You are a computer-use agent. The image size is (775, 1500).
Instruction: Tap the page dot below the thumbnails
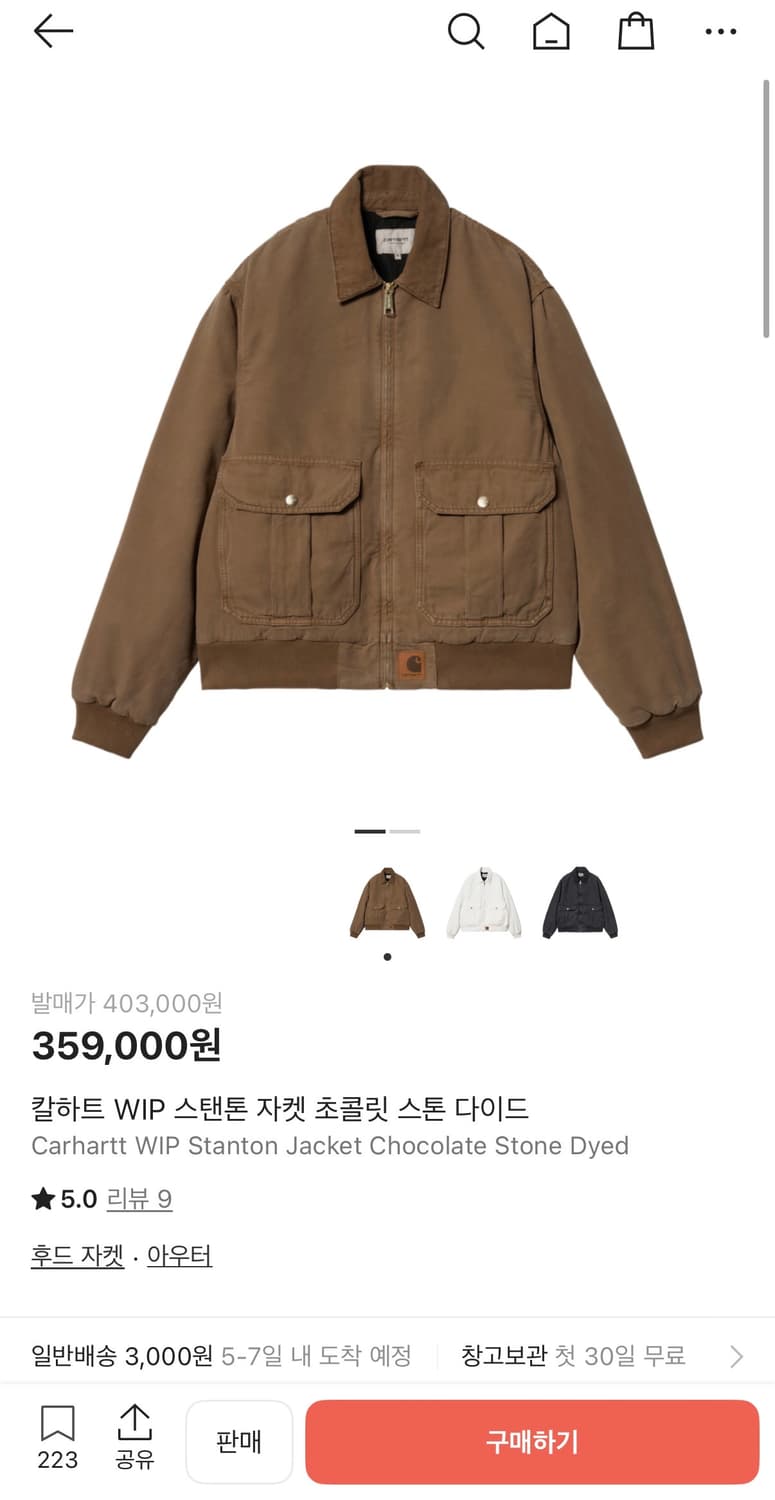pyautogui.click(x=387, y=956)
